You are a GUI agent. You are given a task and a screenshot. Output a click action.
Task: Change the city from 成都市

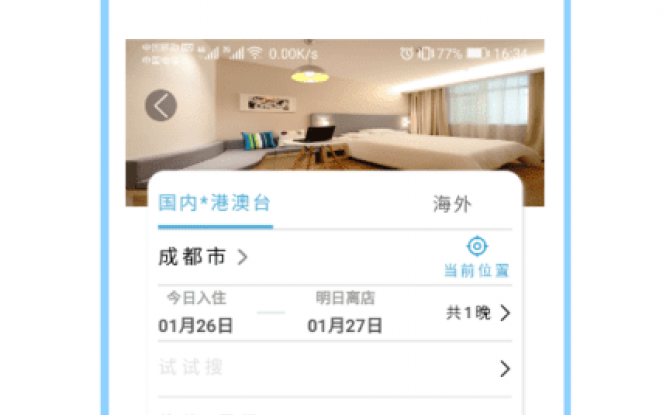tap(203, 257)
